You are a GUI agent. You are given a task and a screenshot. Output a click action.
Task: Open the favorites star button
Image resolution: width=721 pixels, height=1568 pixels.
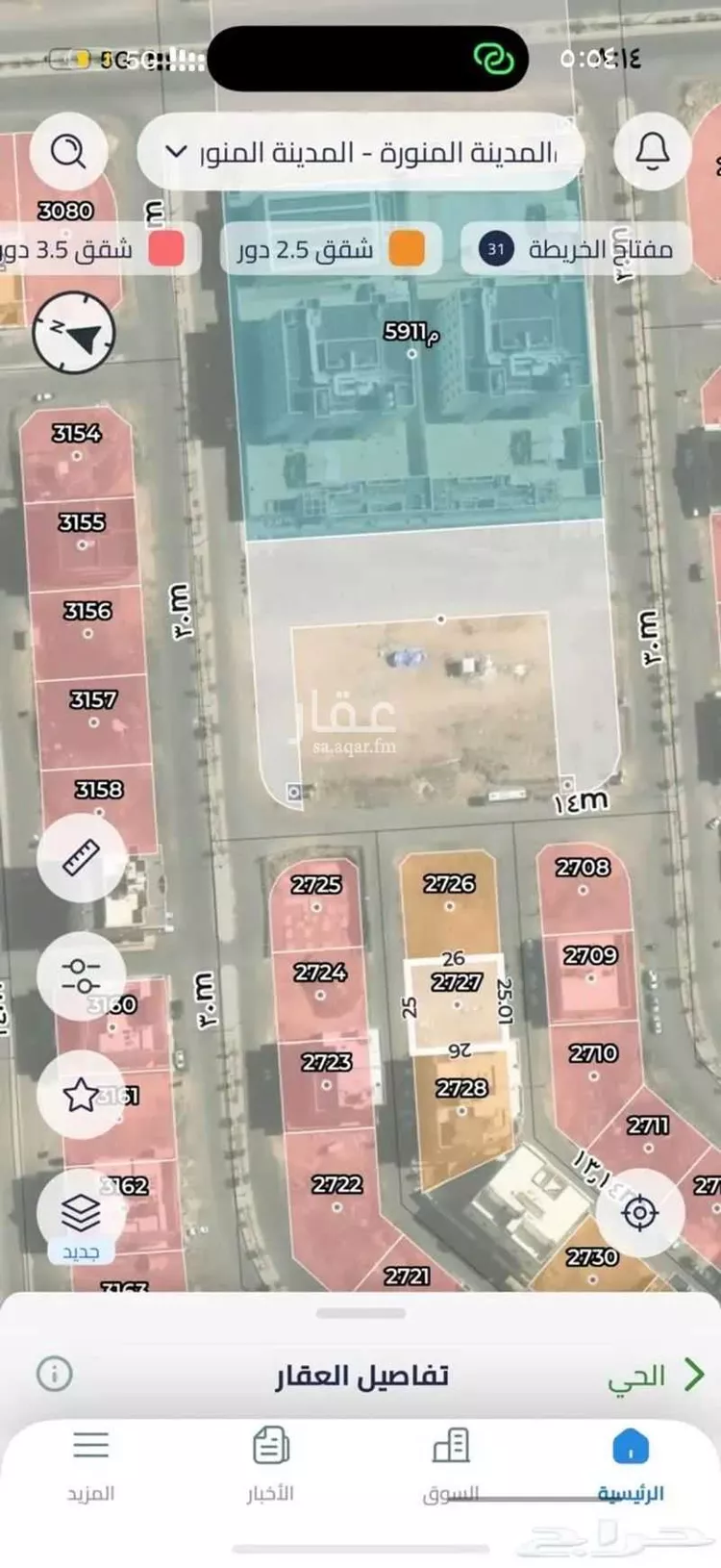[x=81, y=1095]
